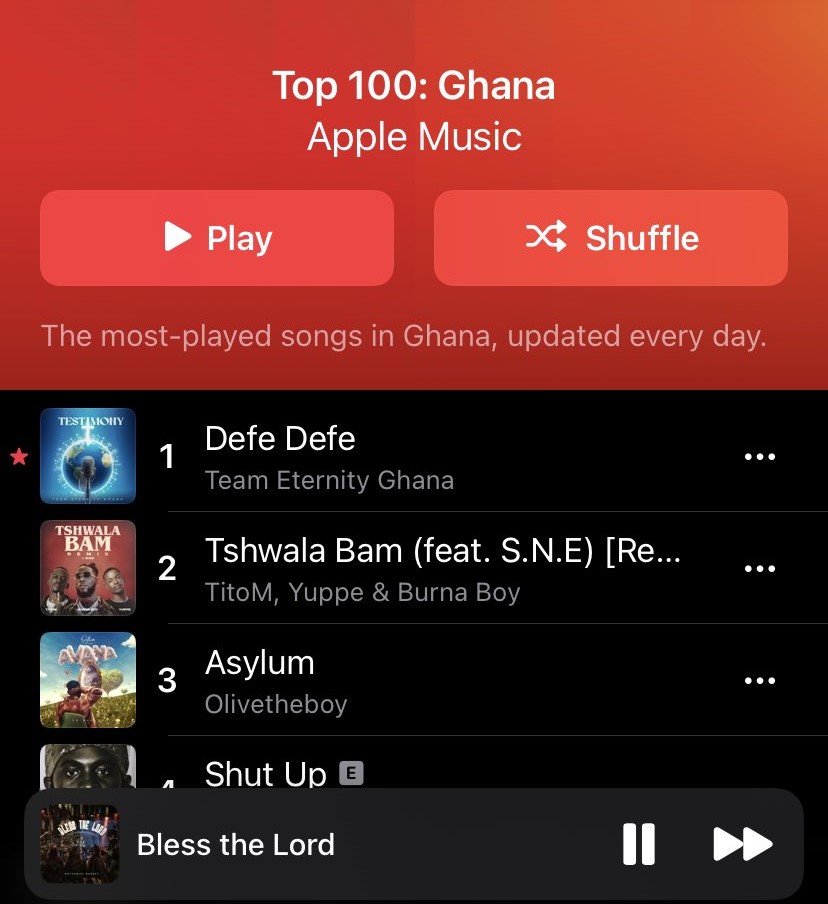The width and height of the screenshot is (828, 904).
Task: Pause the current song Bless the Lord
Action: [x=639, y=844]
